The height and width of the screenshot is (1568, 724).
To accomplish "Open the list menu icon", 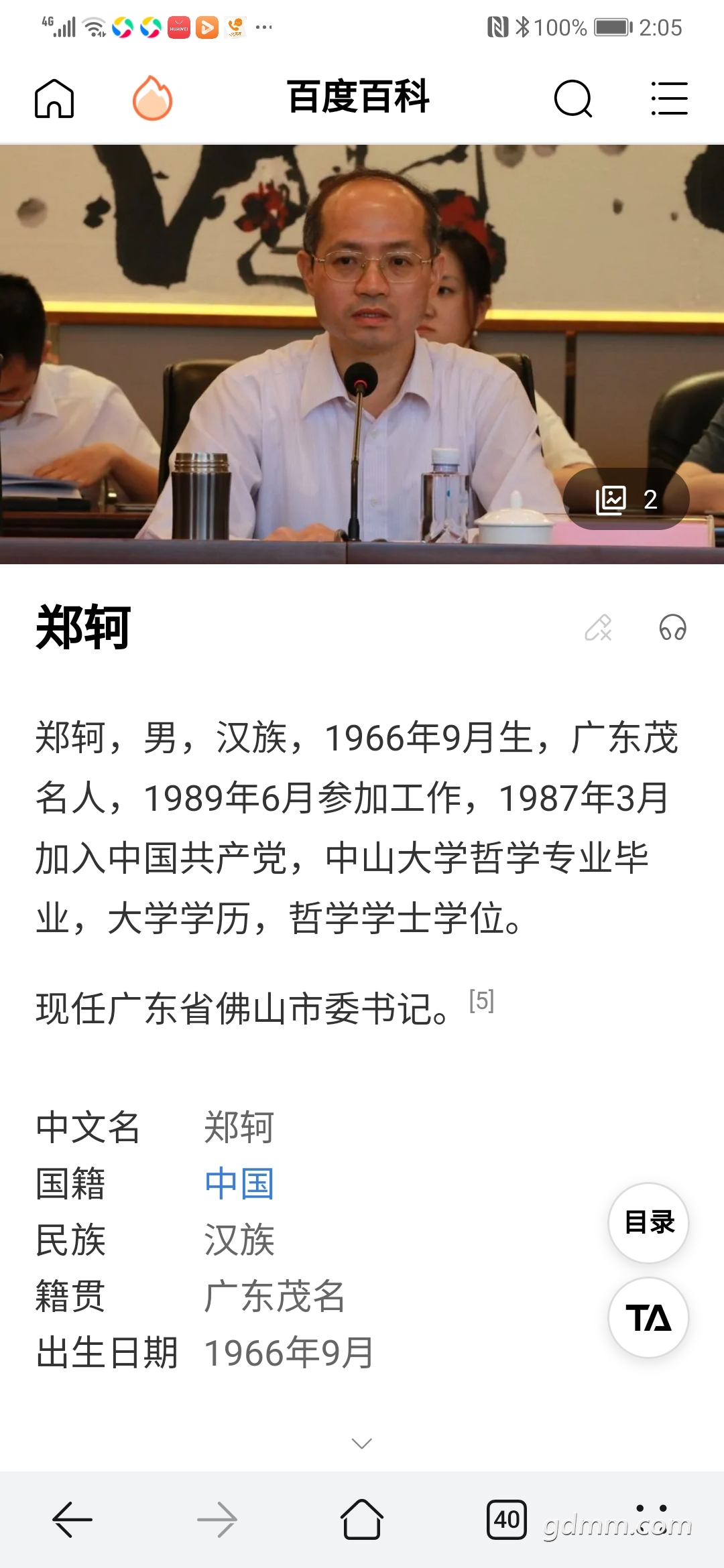I will (670, 99).
